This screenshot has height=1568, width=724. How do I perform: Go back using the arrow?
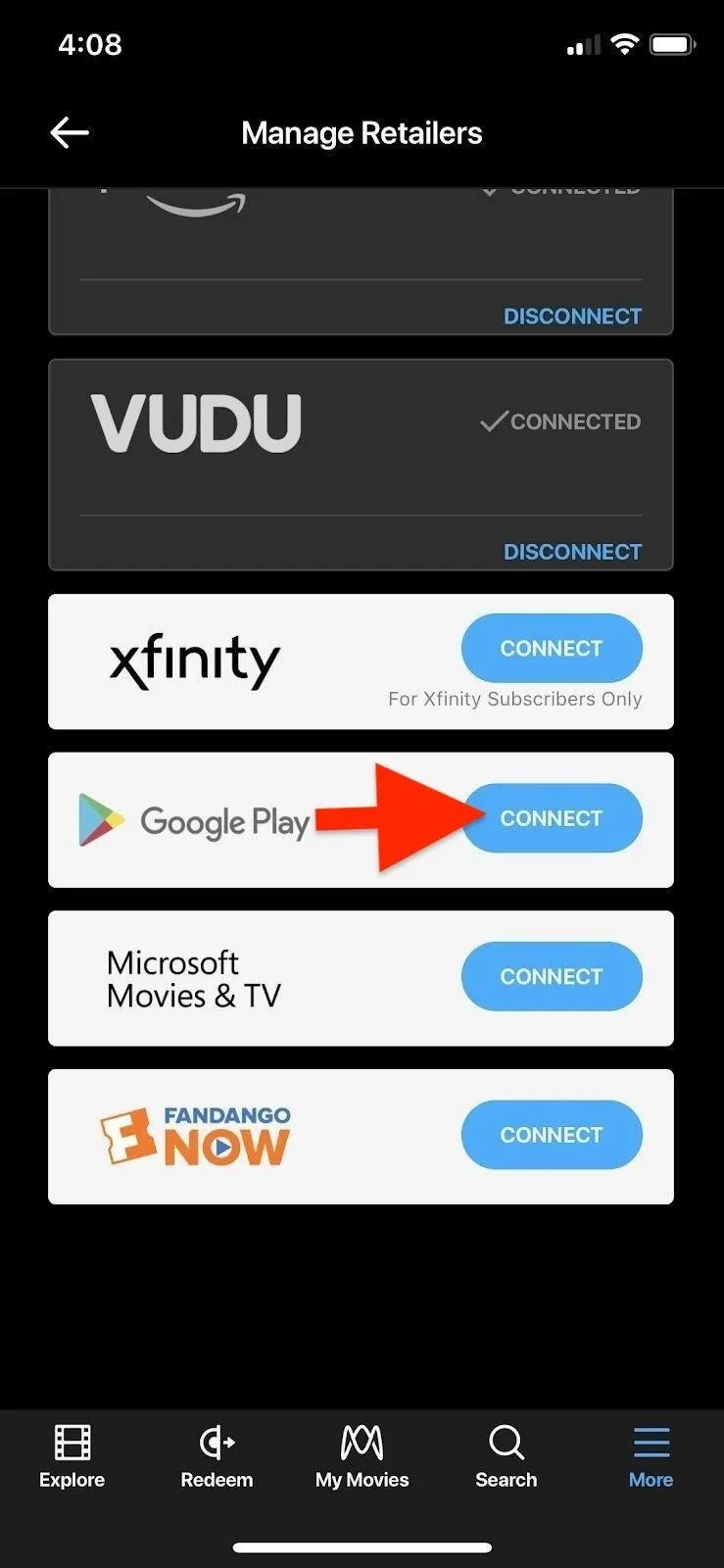tap(70, 132)
